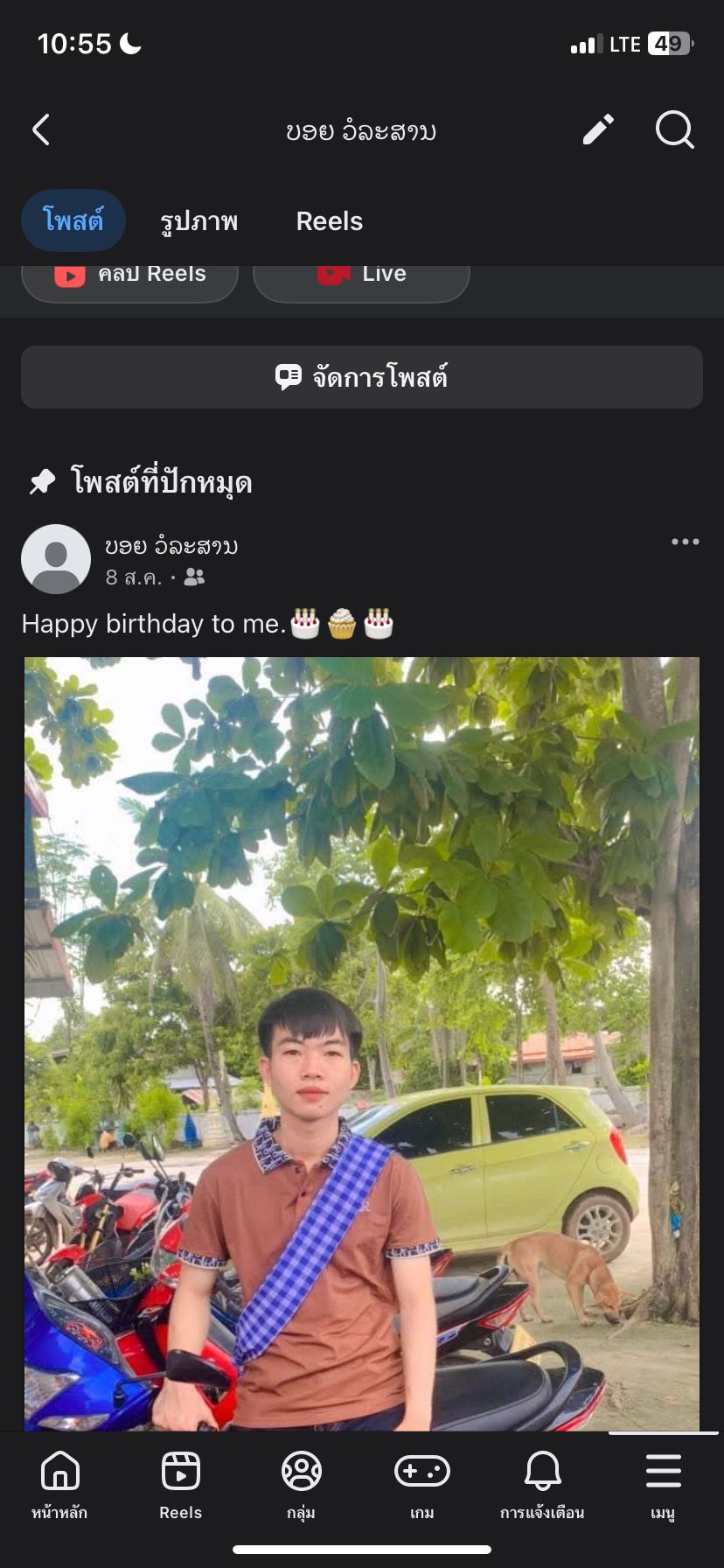Image resolution: width=724 pixels, height=1568 pixels.
Task: Switch to the รูปภาพ tab
Action: 198,221
